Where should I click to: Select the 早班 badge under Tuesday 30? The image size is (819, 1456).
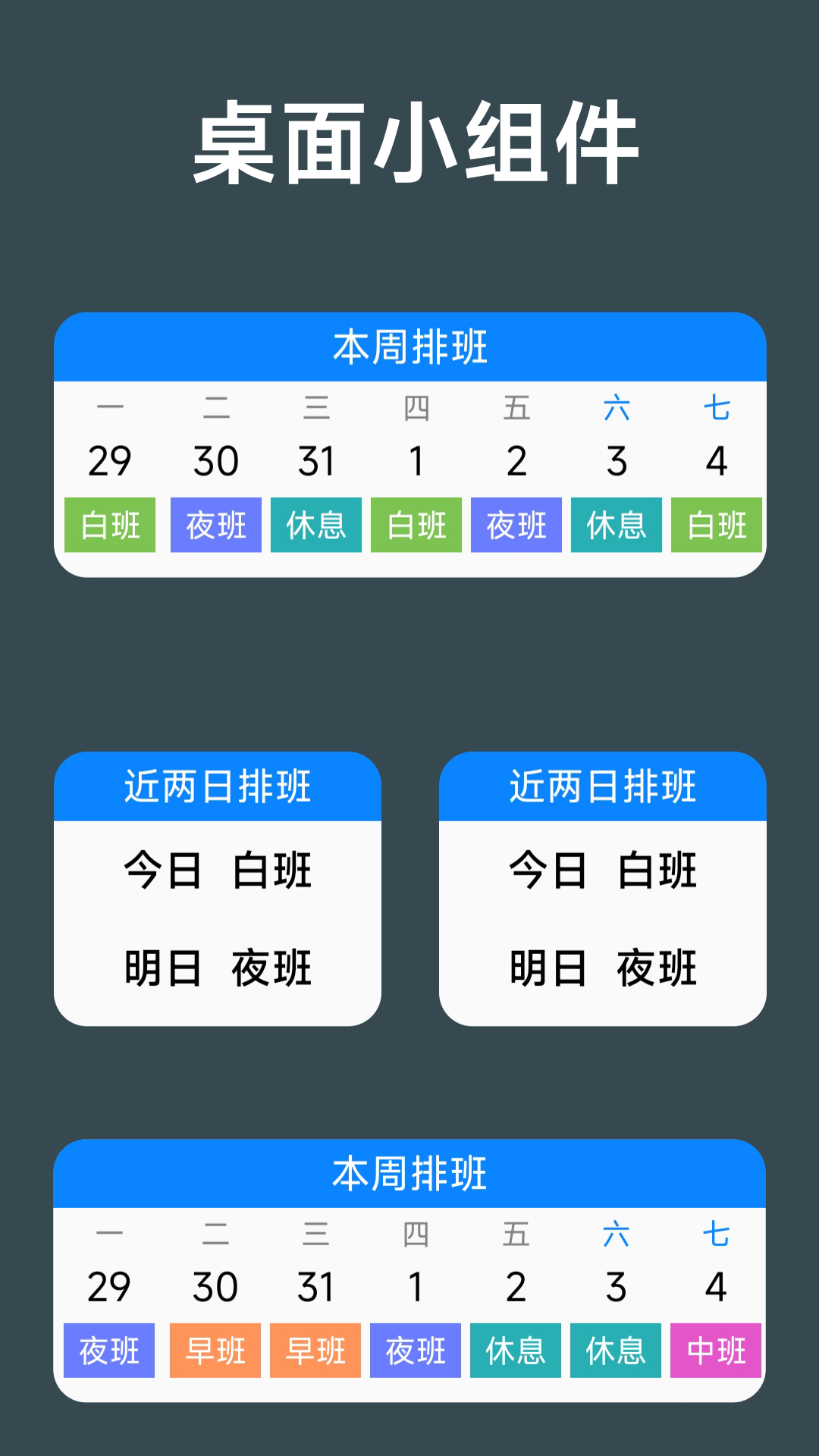215,1349
